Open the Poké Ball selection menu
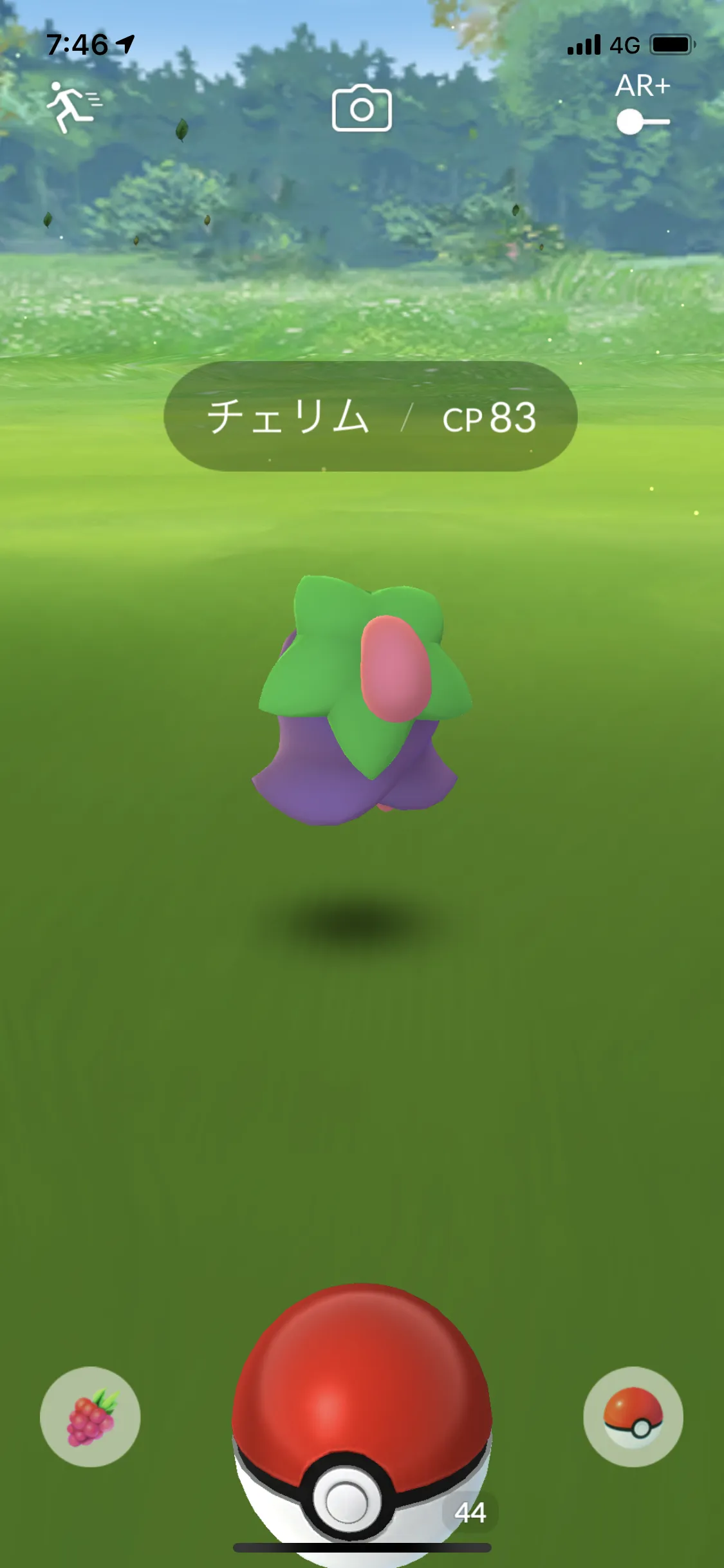The width and height of the screenshot is (724, 1568). coord(633,1417)
